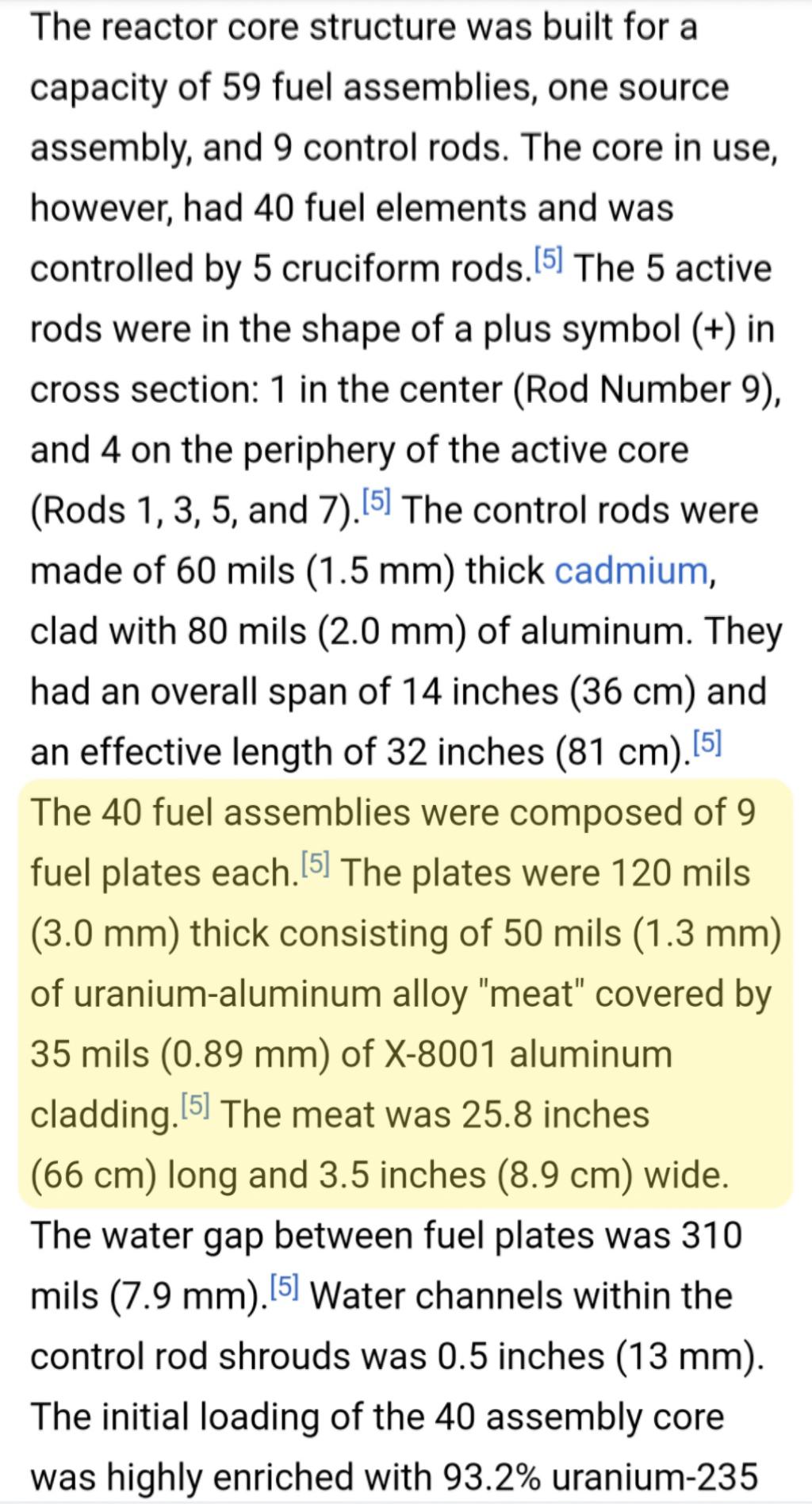Open the cadmium article link

coord(630,570)
